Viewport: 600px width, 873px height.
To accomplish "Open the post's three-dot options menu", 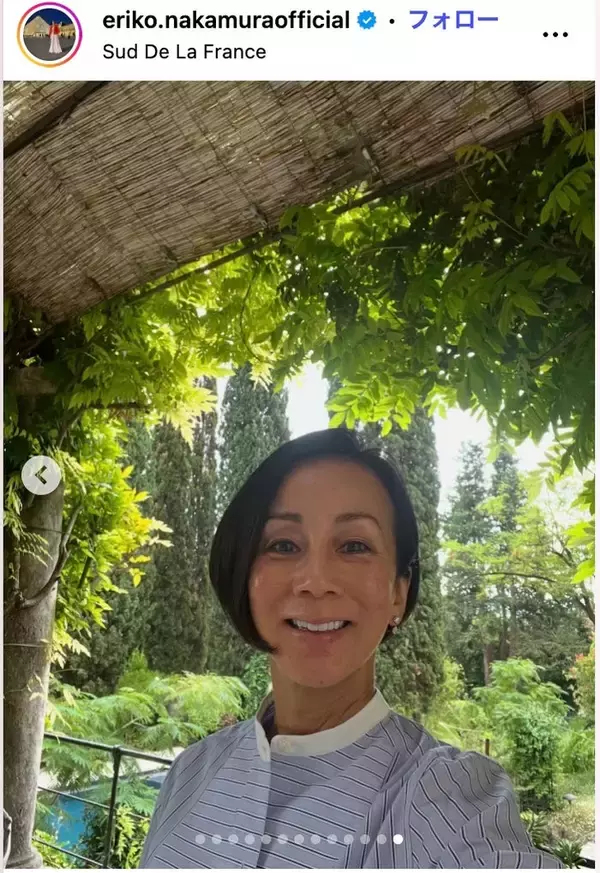I will 555,35.
